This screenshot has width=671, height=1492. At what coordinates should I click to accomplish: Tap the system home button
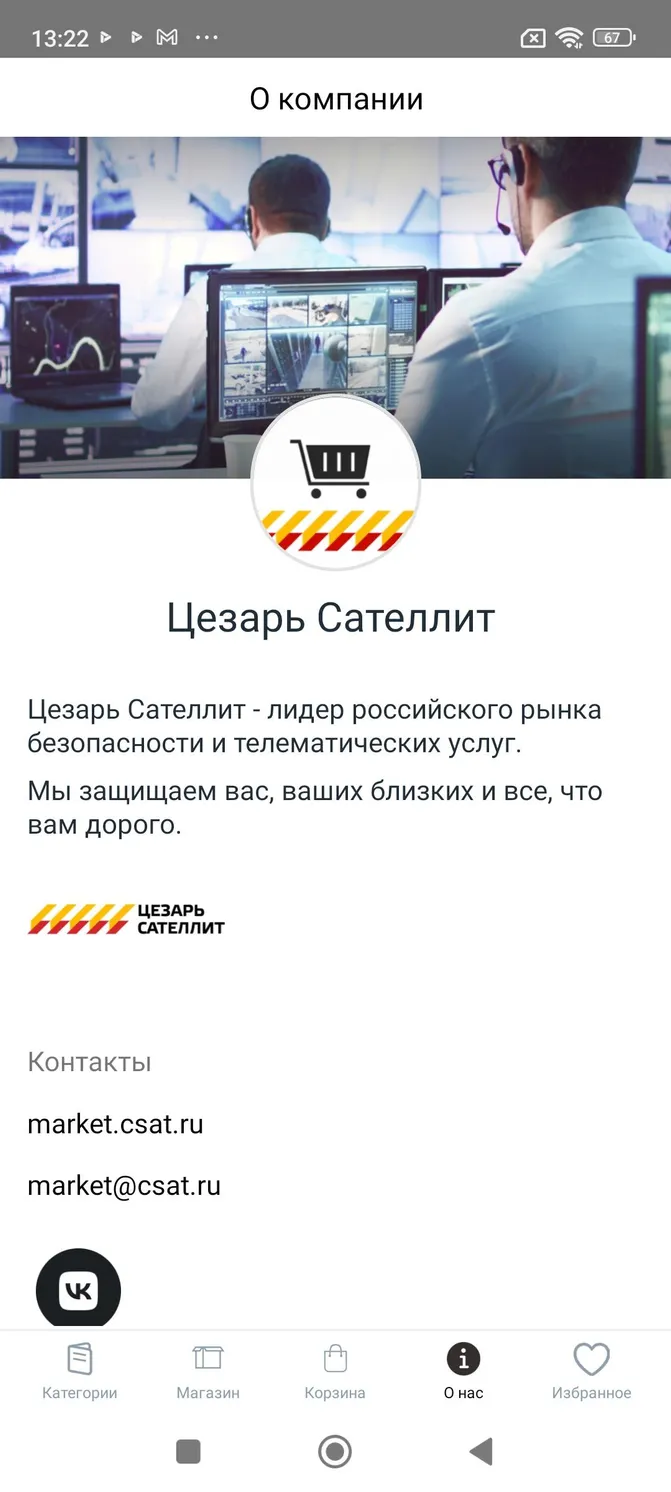pyautogui.click(x=335, y=1451)
